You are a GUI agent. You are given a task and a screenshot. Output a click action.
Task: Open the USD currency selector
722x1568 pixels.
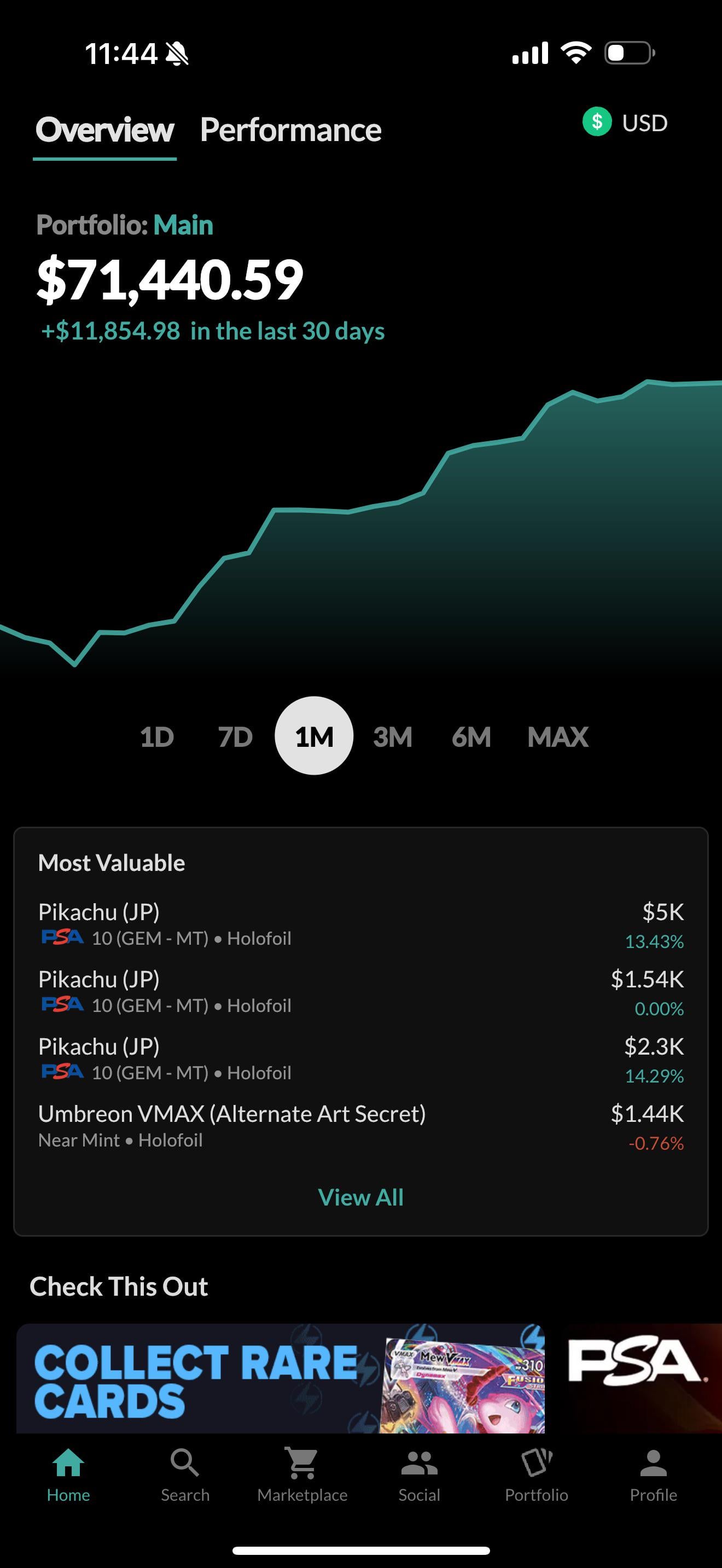pyautogui.click(x=625, y=122)
